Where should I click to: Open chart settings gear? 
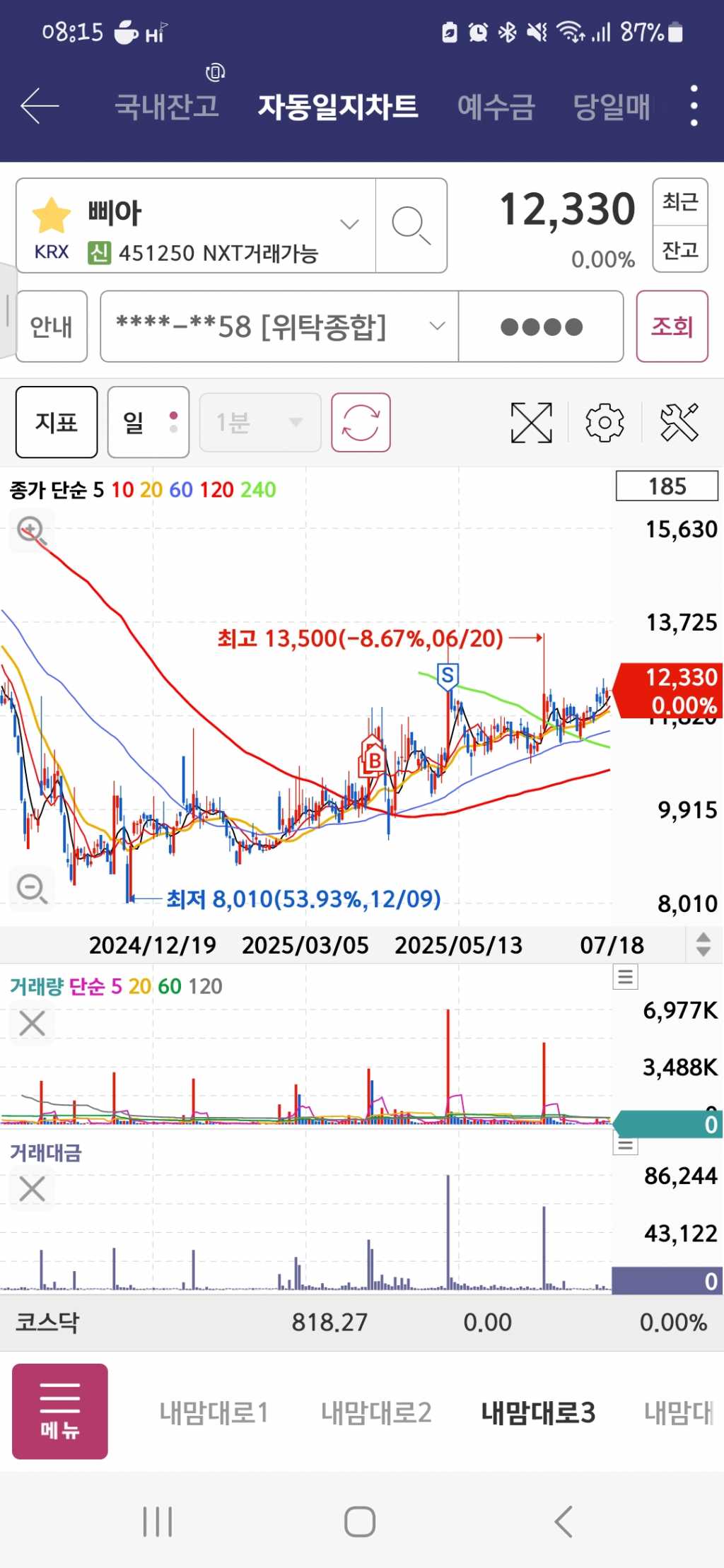click(605, 423)
